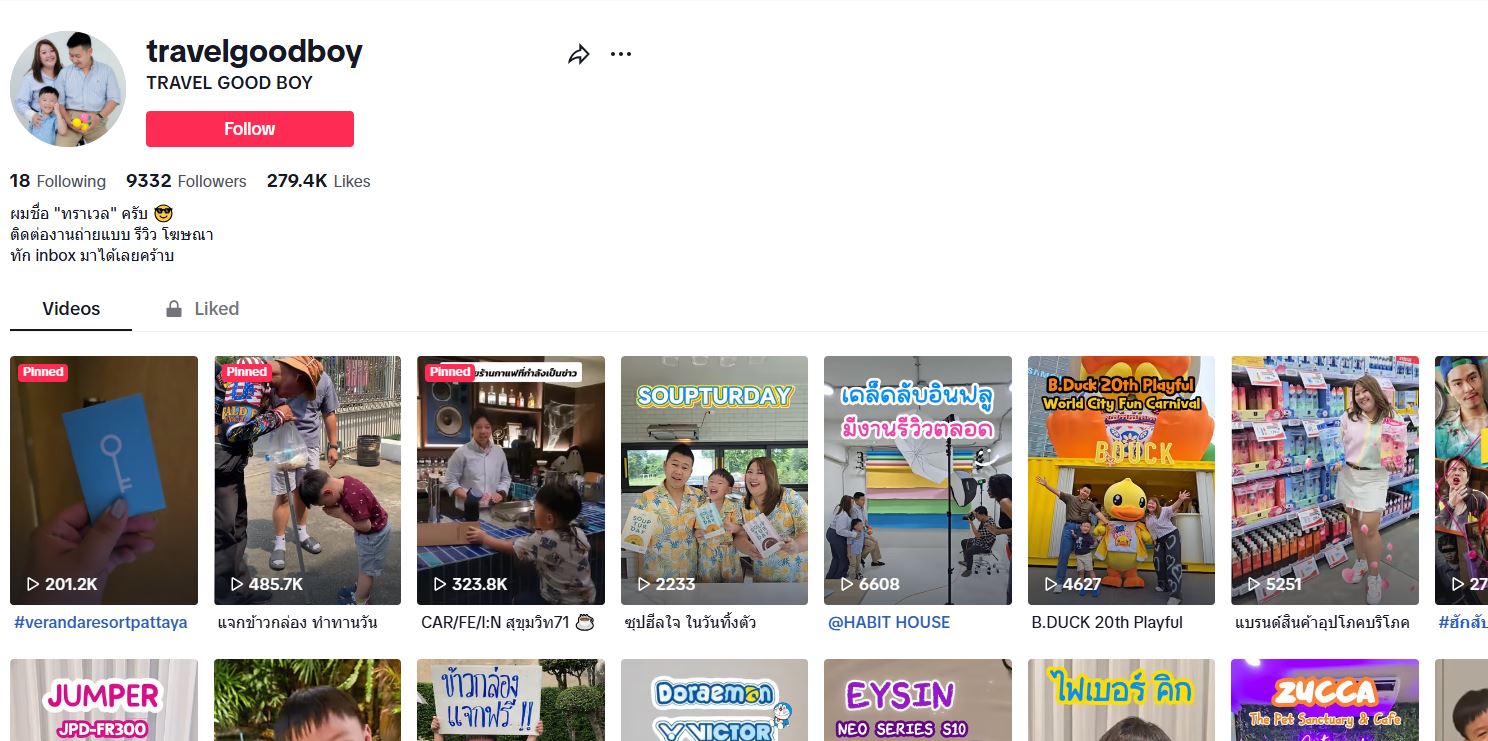Play the supermarket aisle video with 5251 views

(x=1324, y=480)
